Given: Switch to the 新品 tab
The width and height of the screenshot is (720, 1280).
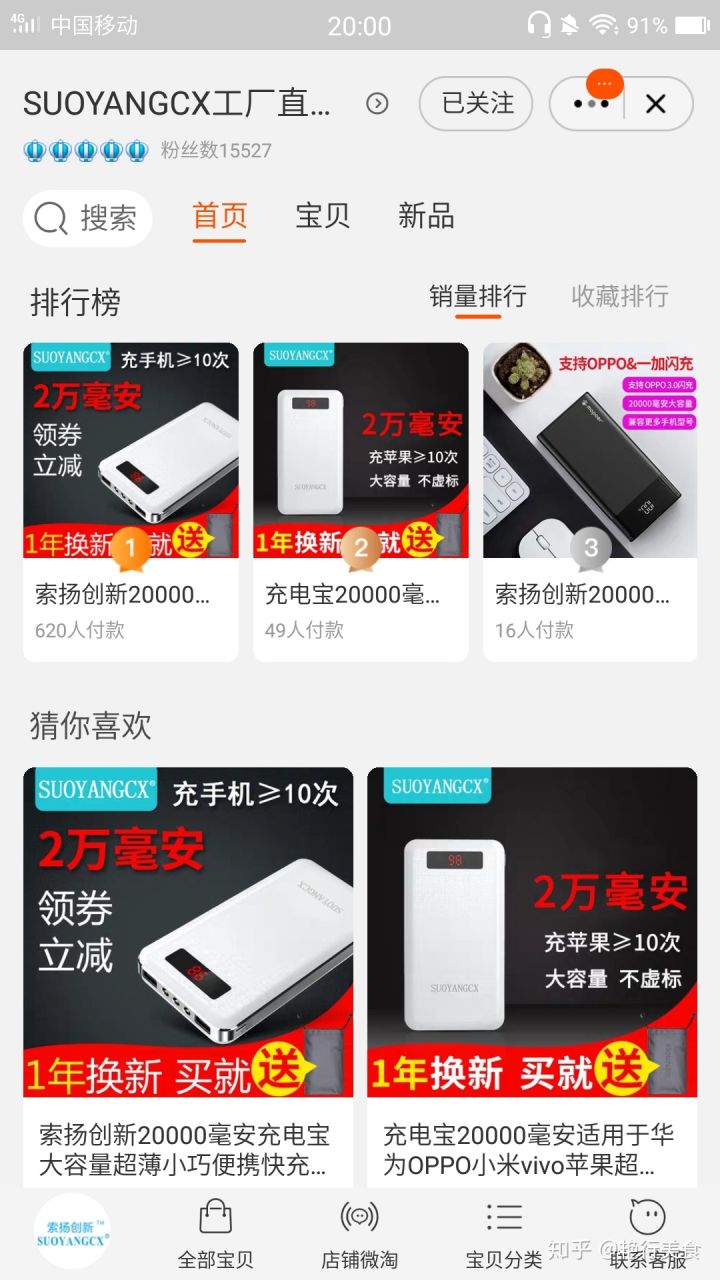Looking at the screenshot, I should [x=424, y=217].
